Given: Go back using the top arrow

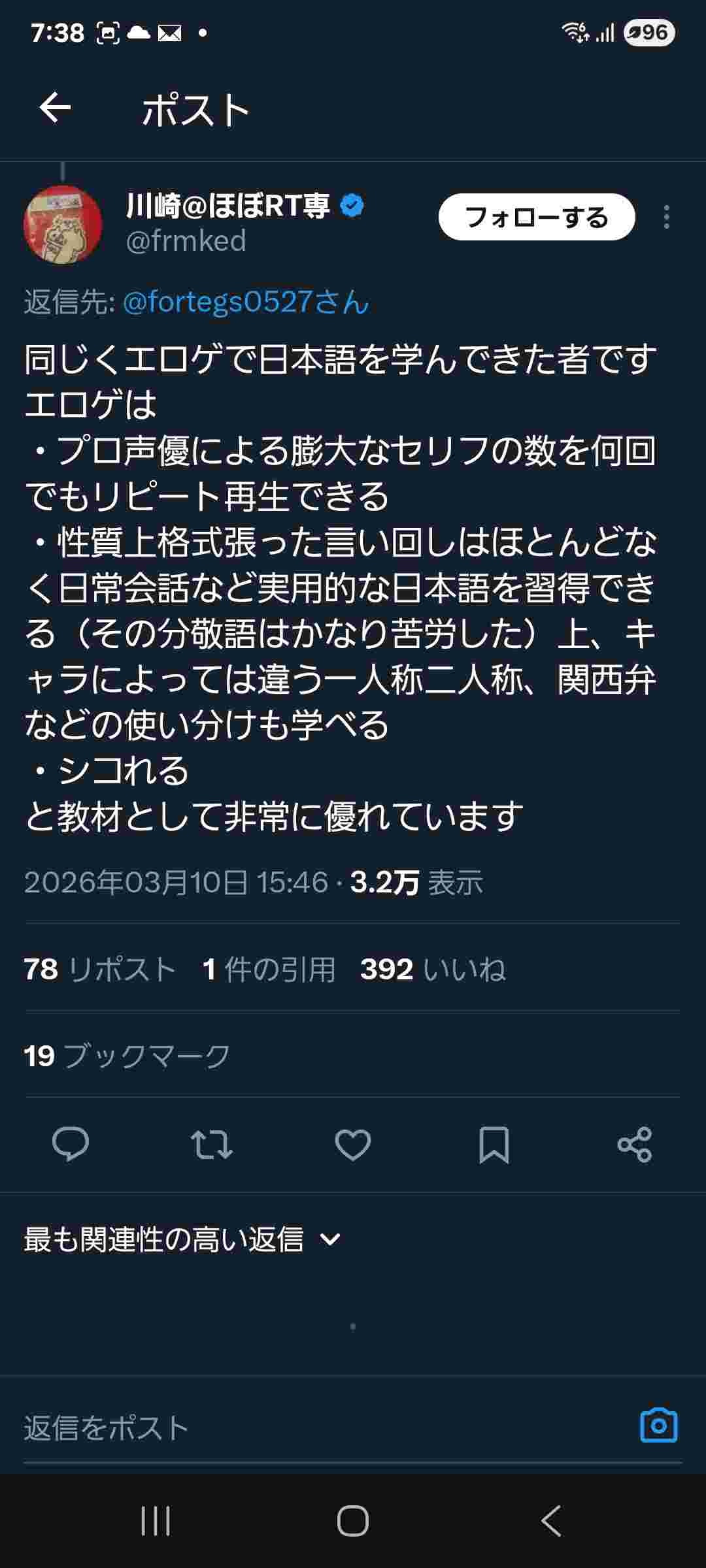Looking at the screenshot, I should pyautogui.click(x=55, y=108).
